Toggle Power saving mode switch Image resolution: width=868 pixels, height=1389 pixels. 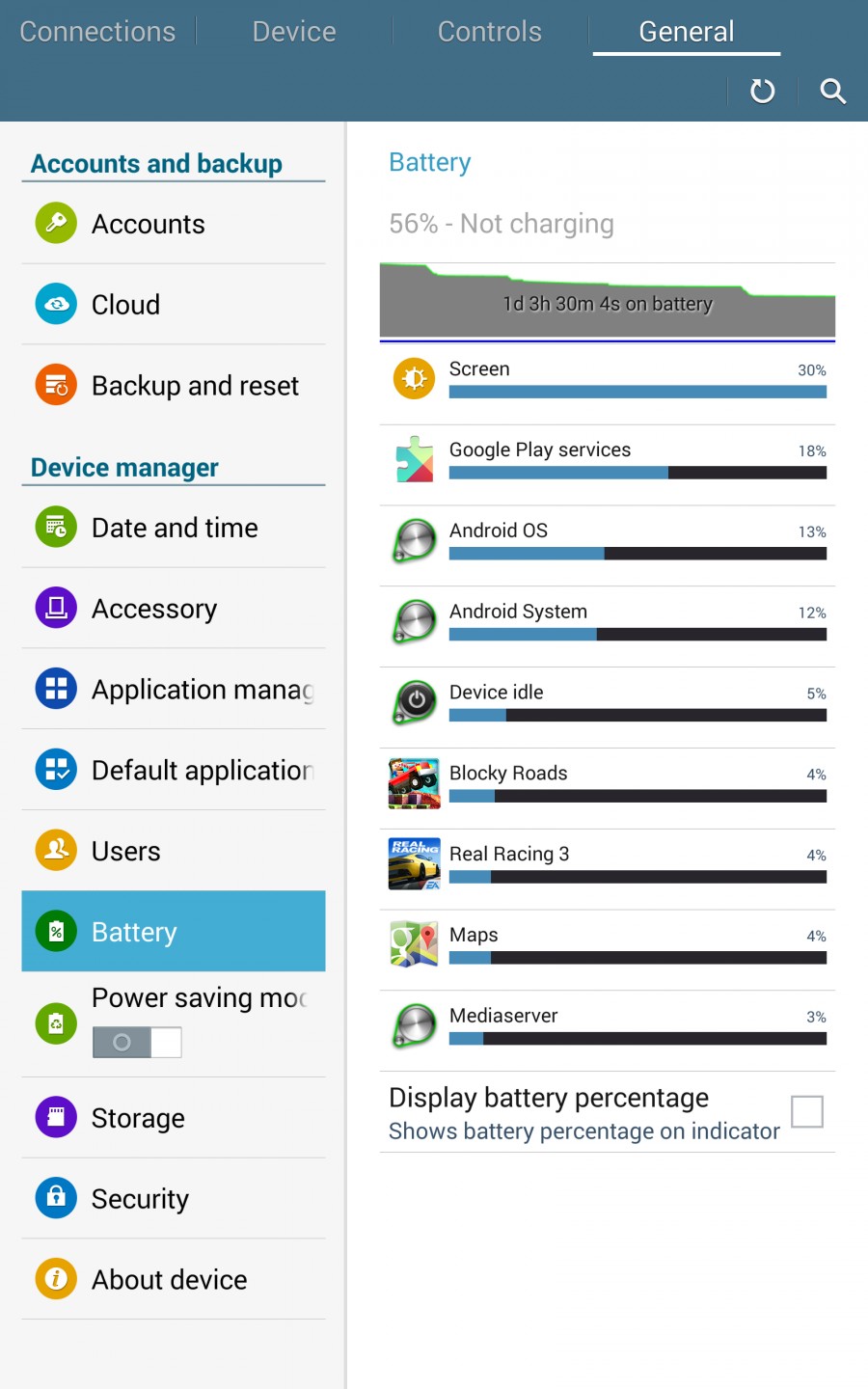137,1042
